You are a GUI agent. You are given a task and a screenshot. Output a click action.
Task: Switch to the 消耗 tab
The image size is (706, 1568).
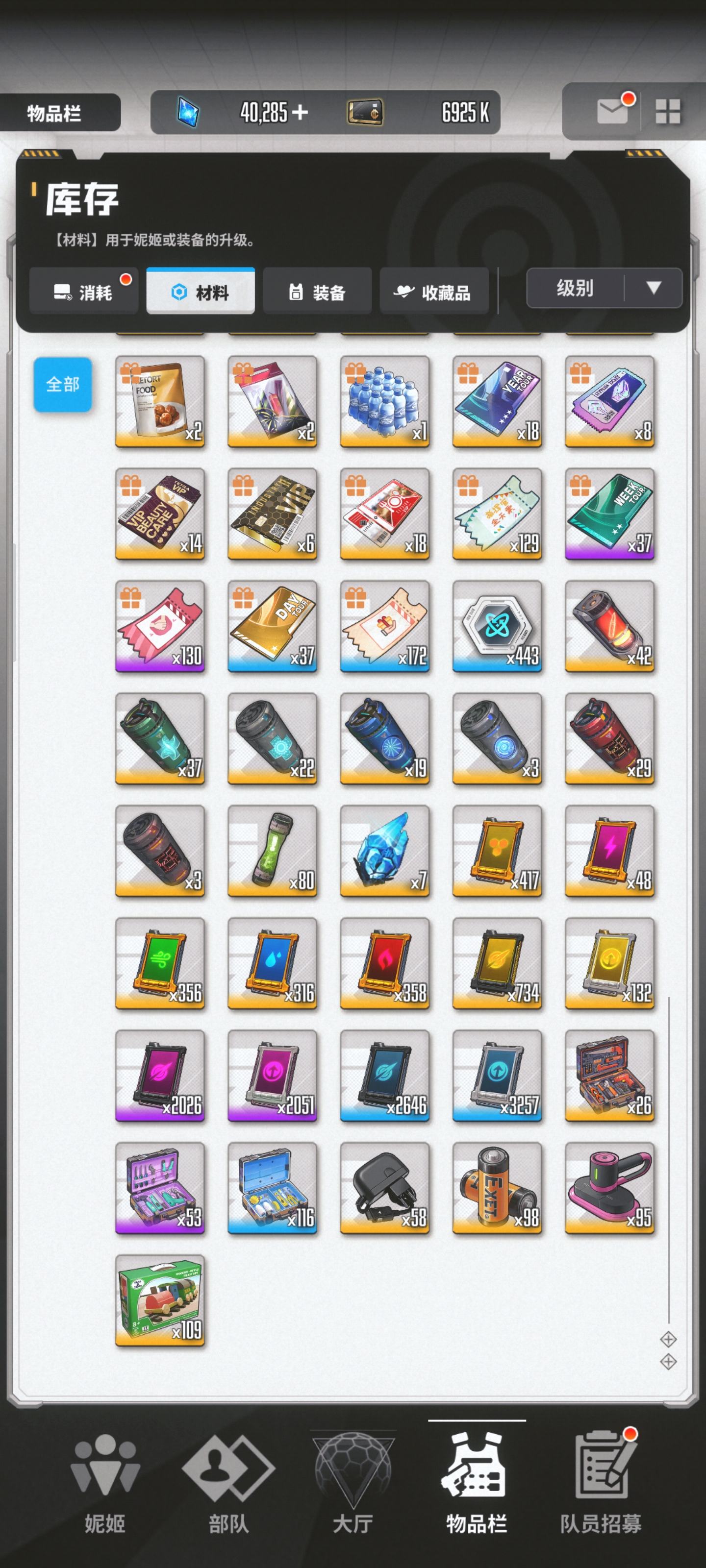coord(83,292)
